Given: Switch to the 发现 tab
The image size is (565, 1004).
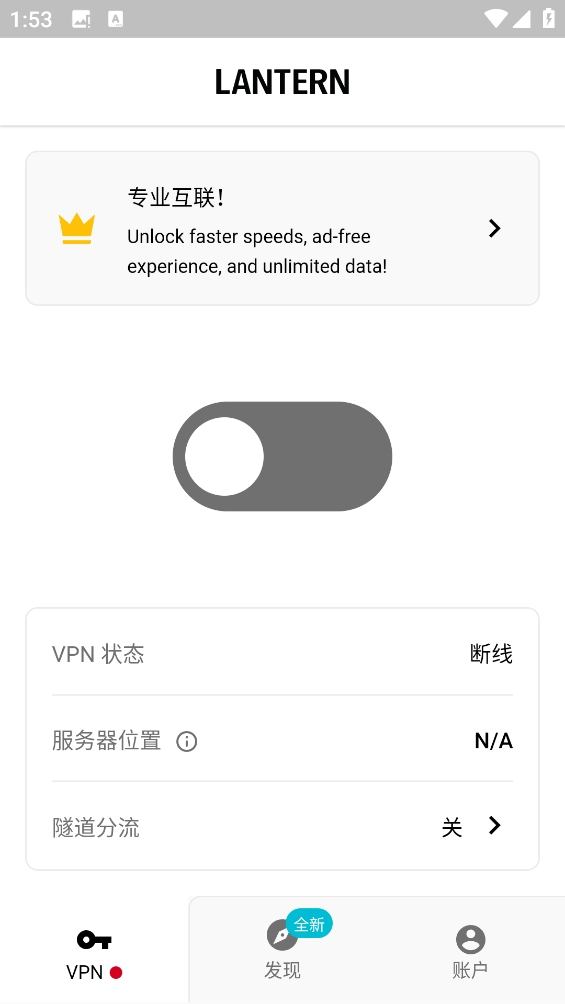Looking at the screenshot, I should (x=282, y=950).
